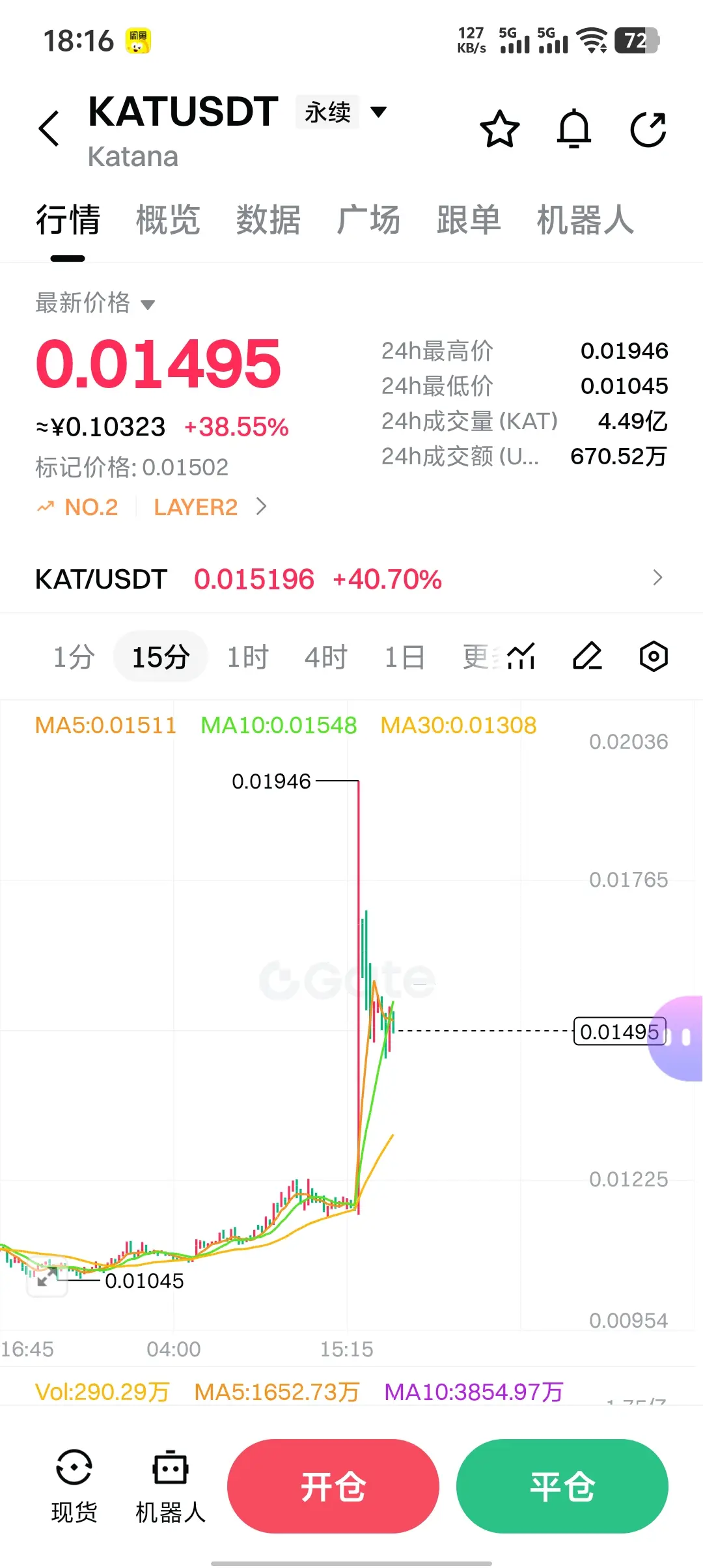This screenshot has height=1568, width=703.
Task: Open the KAT/USDT spot price row
Action: (351, 579)
